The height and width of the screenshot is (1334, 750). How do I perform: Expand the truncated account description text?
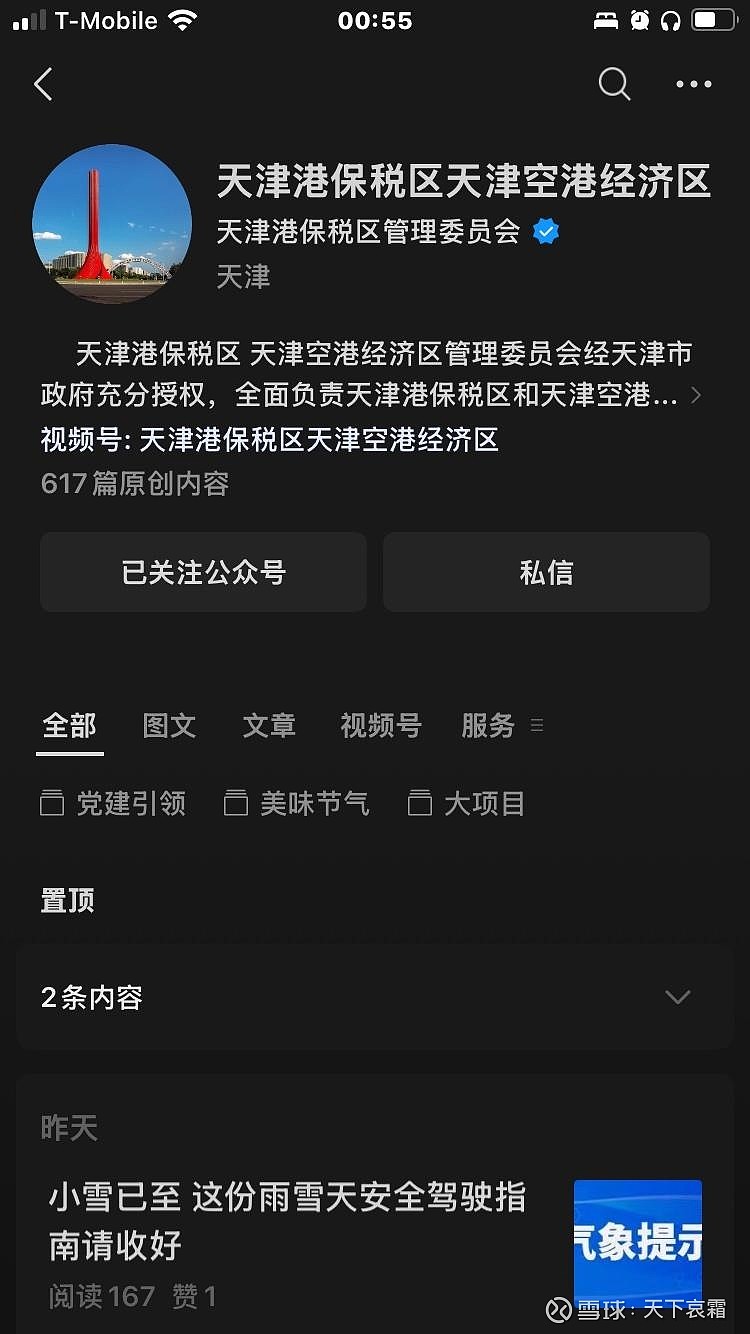point(694,395)
